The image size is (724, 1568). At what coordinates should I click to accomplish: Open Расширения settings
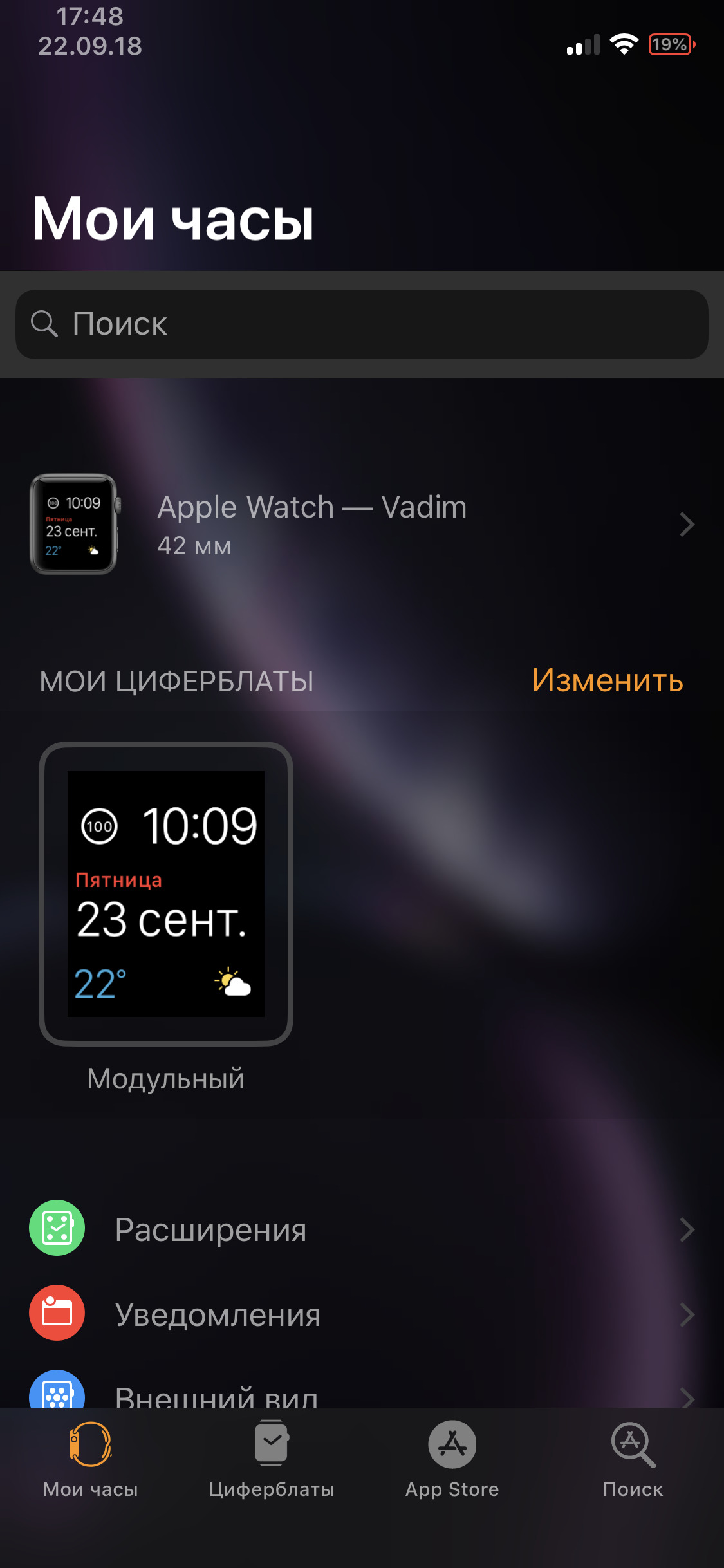tap(360, 1229)
